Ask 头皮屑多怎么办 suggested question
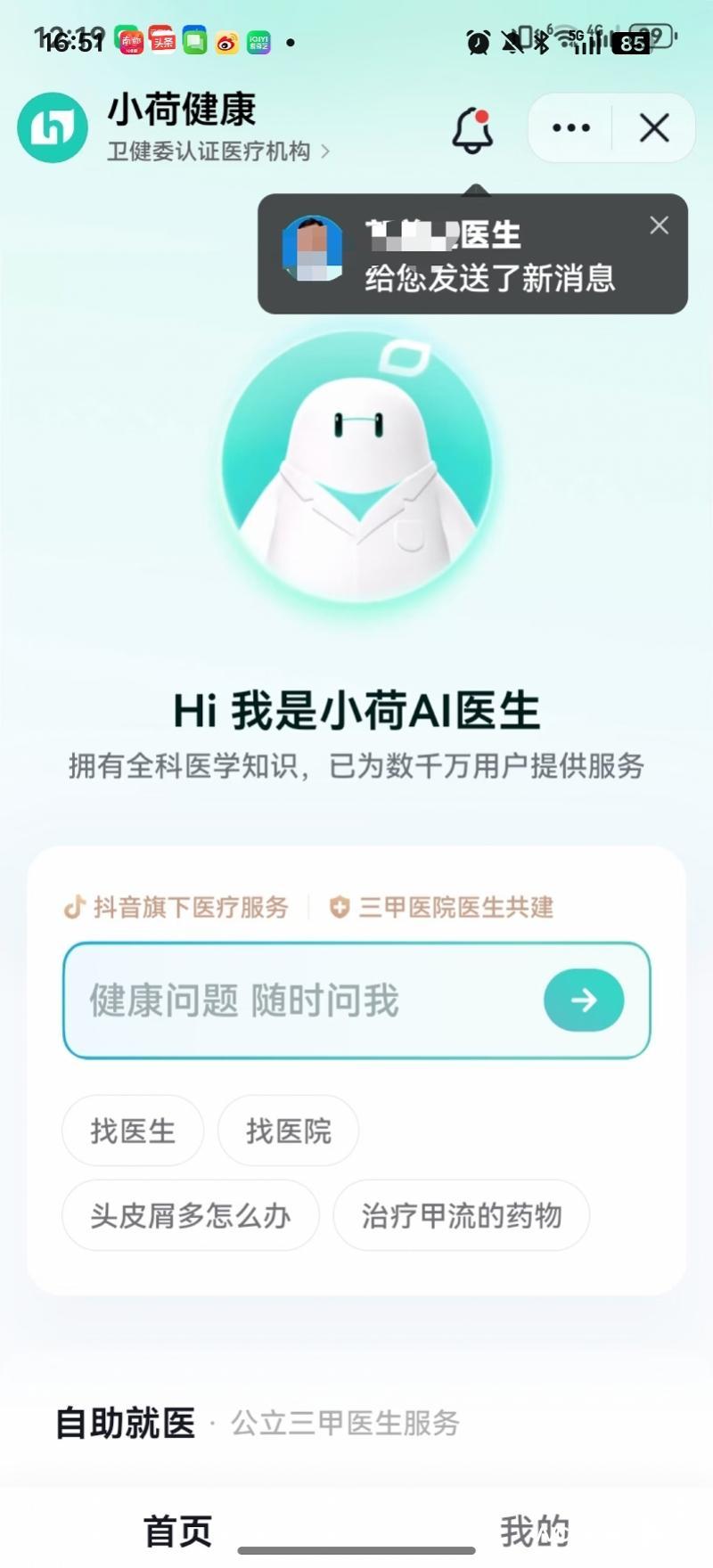The height and width of the screenshot is (1568, 713). (x=191, y=1215)
